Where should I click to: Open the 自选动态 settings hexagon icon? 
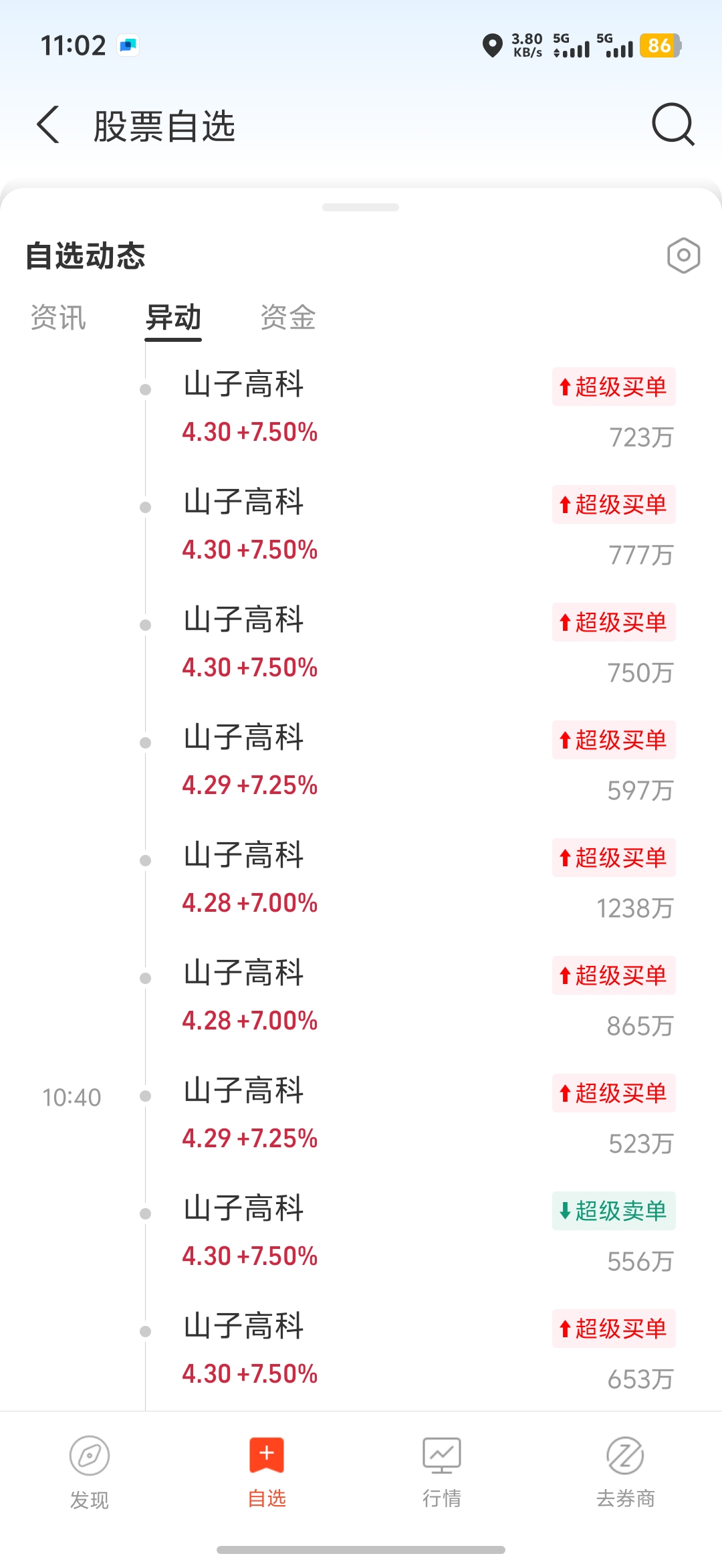683,256
